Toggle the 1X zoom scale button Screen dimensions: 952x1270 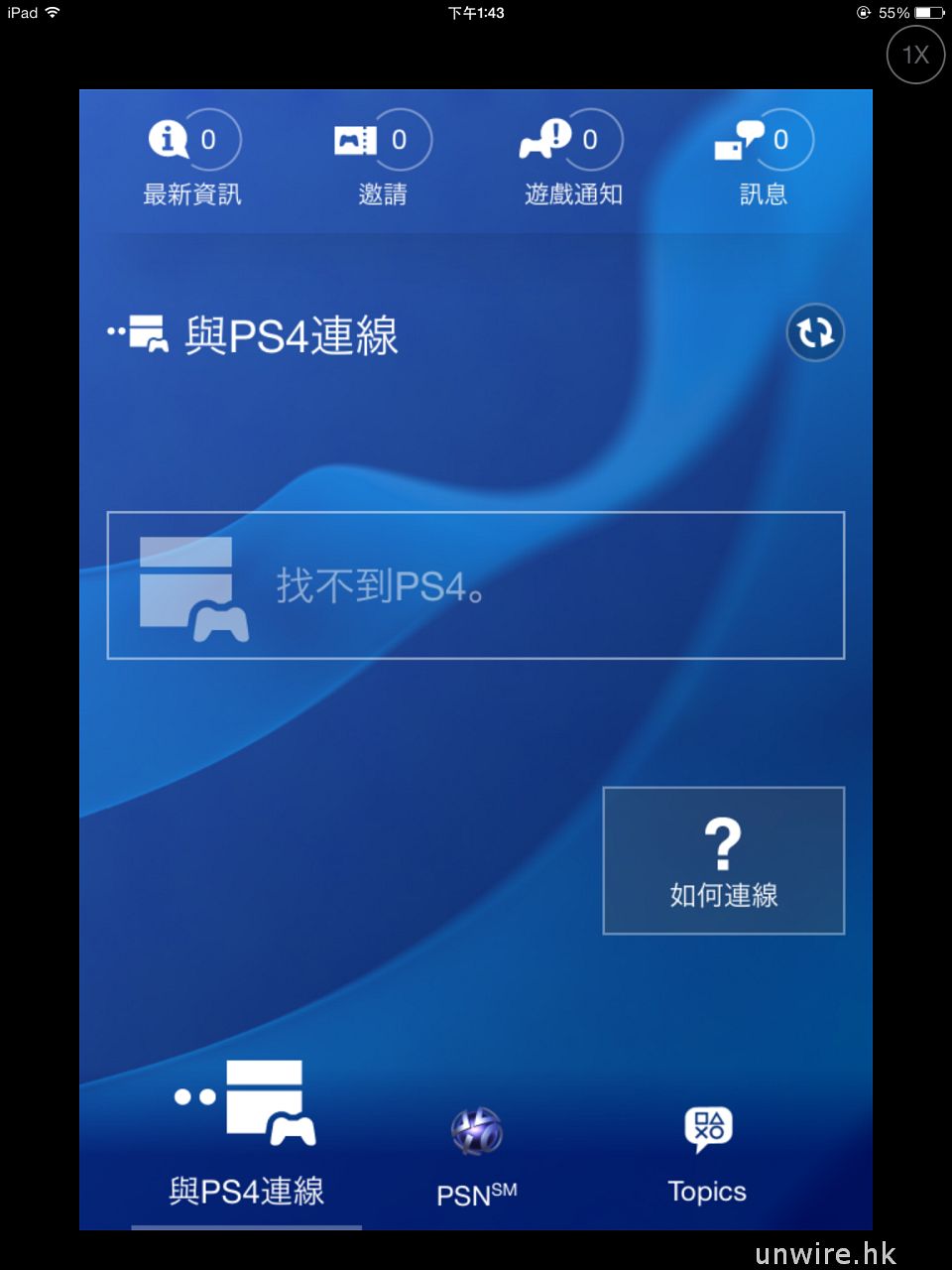[914, 55]
